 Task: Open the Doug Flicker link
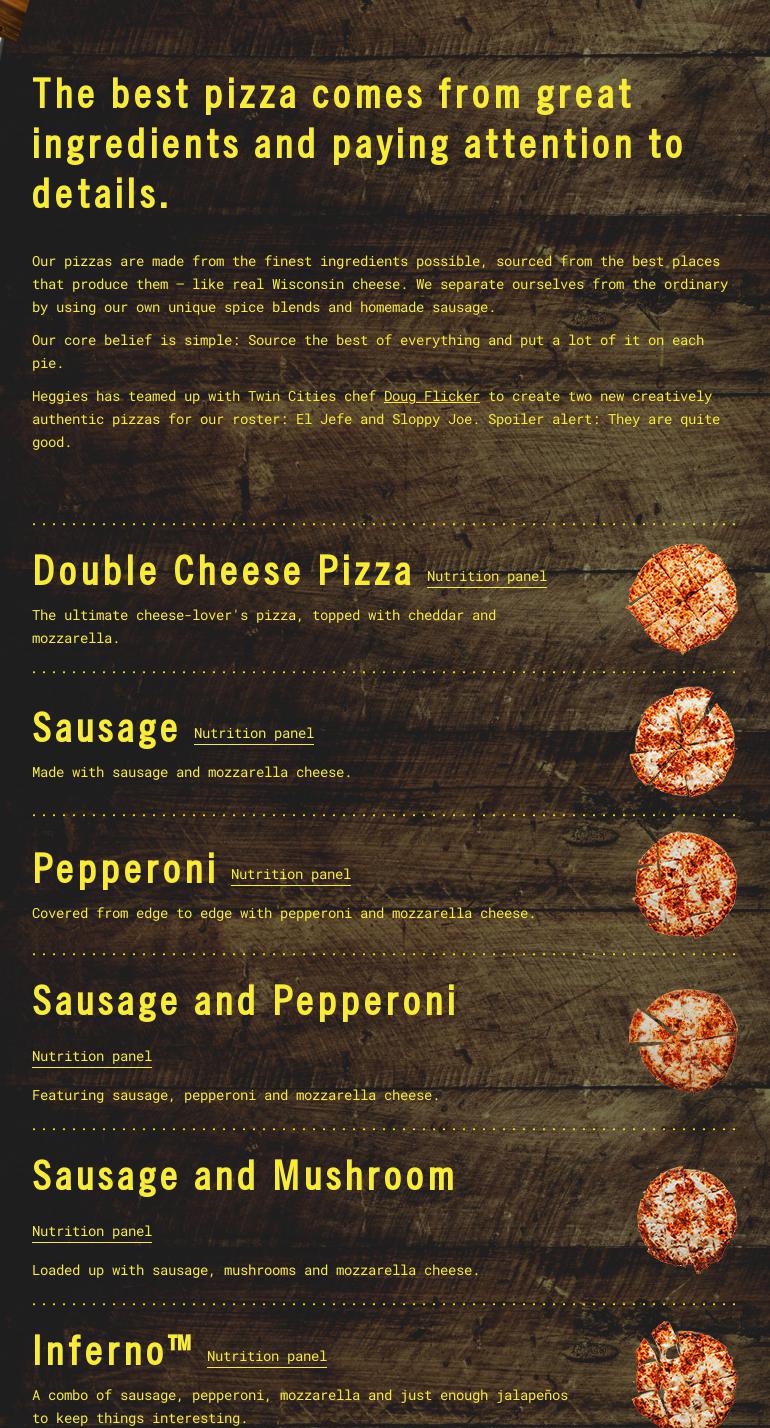[432, 397]
